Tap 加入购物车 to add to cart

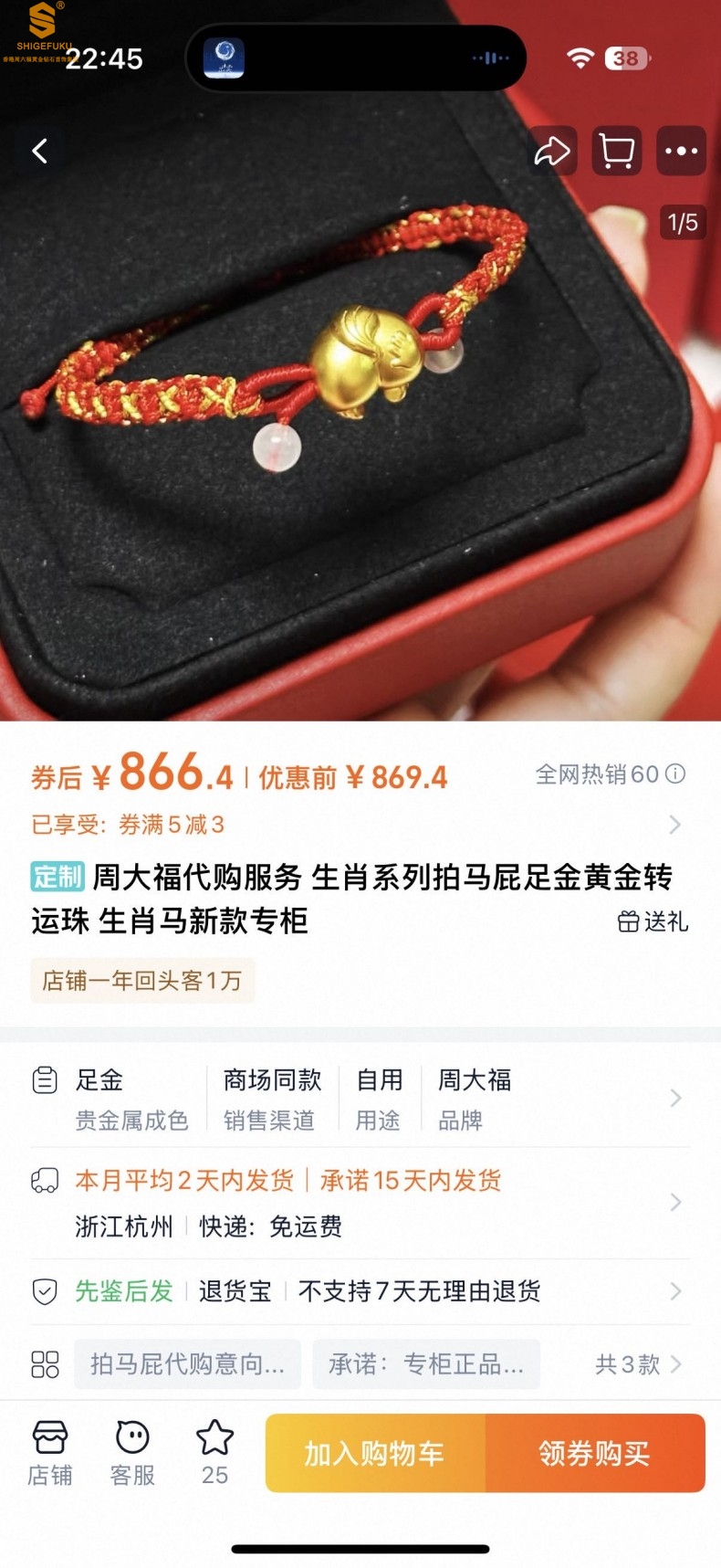[375, 1453]
